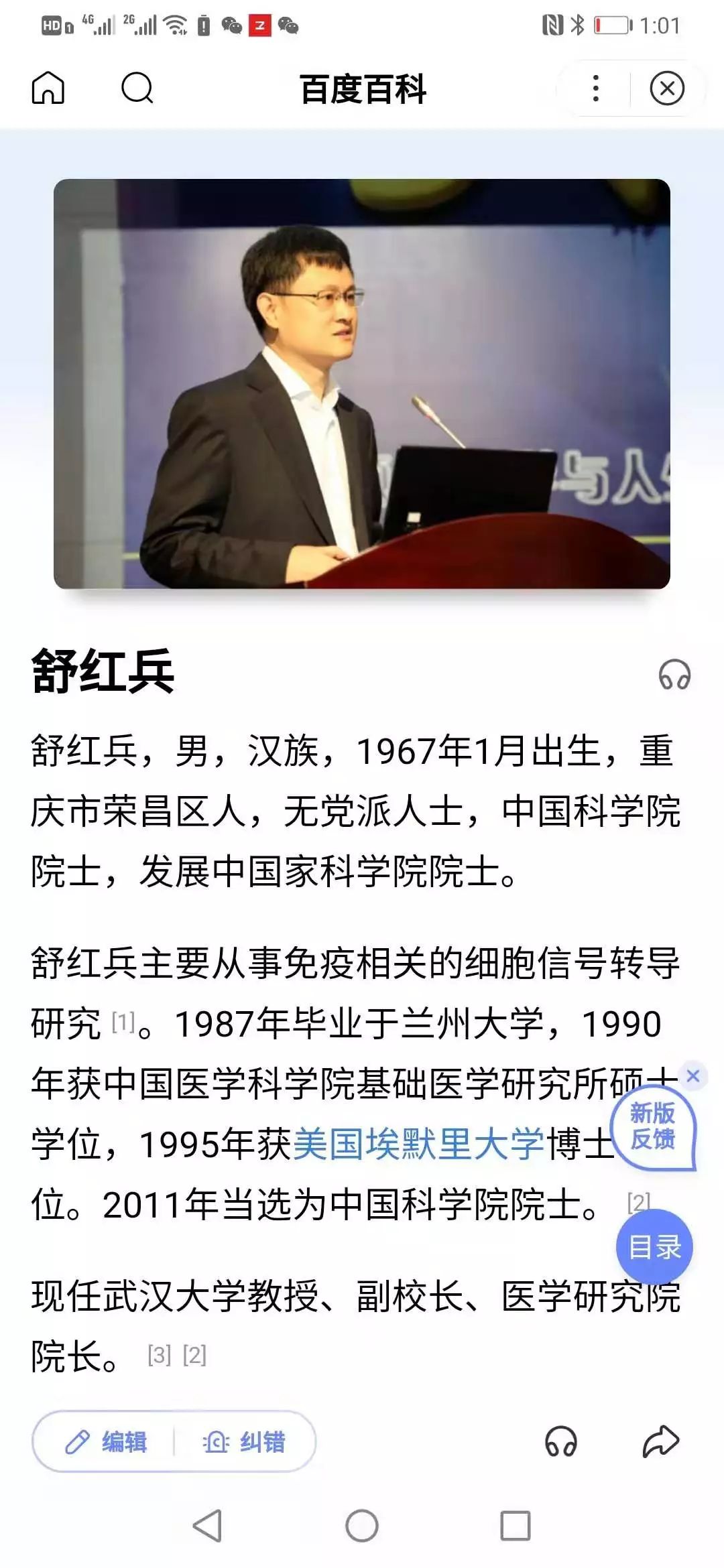724x1568 pixels.
Task: Open the 美国埃默里大学 link
Action: coord(418,1144)
